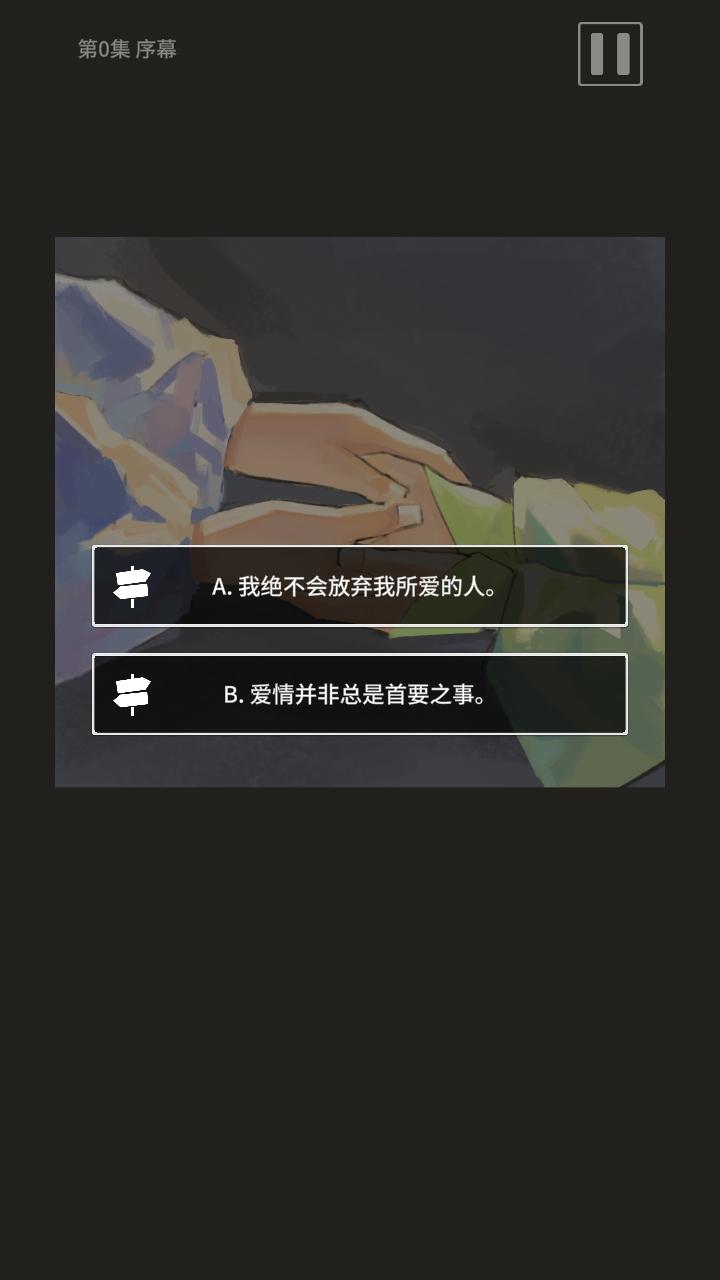The height and width of the screenshot is (1280, 720).
Task: Choose option B. 爱情并非总是首要之事
Action: 360,694
